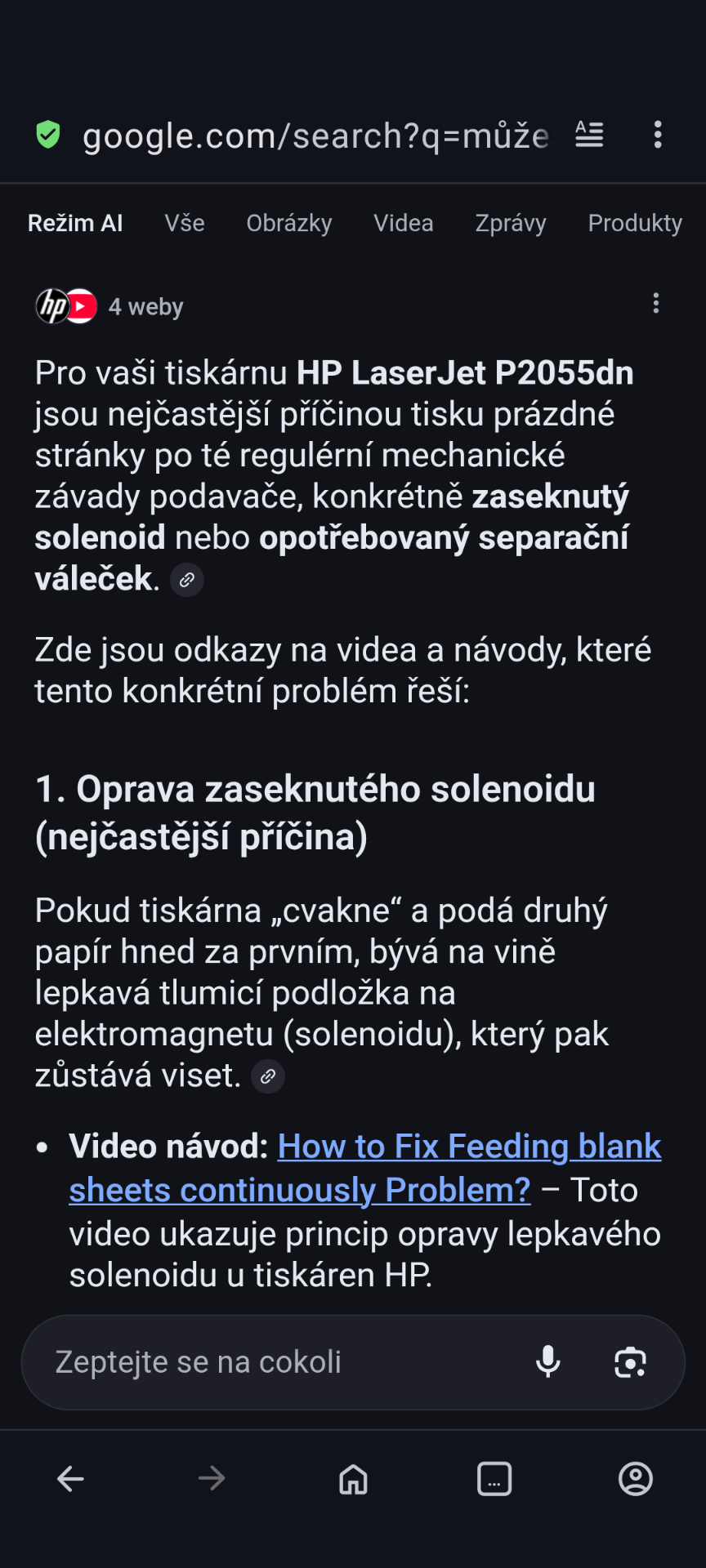This screenshot has height=1568, width=706.
Task: Open the browser overflow menu
Action: coord(658,135)
